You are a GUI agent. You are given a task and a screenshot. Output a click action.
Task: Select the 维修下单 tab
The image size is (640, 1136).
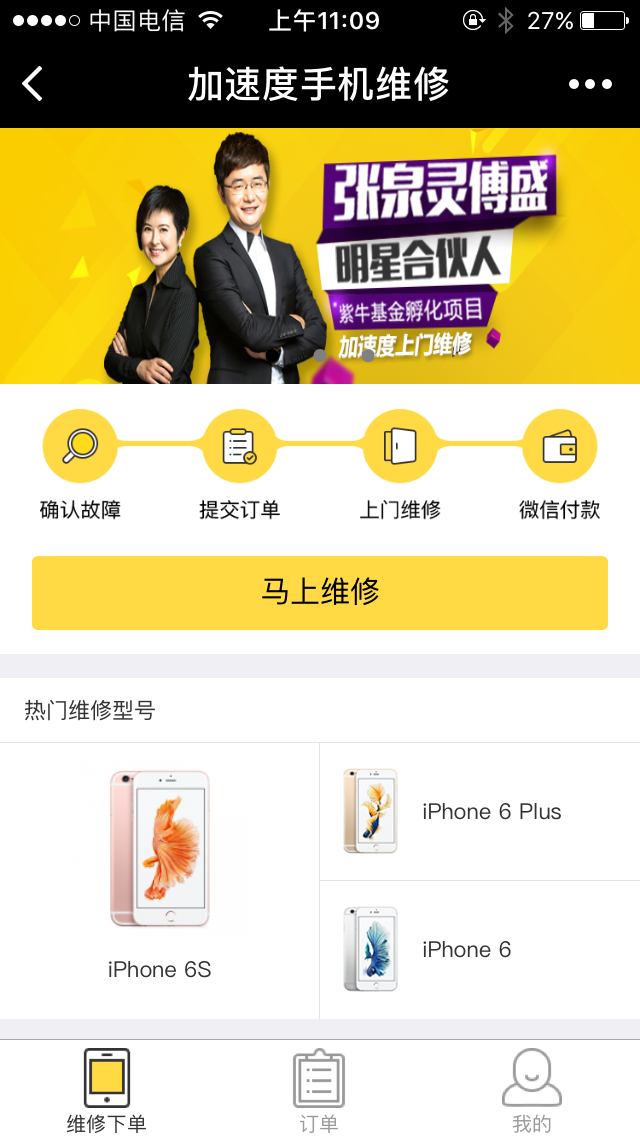tap(107, 1090)
